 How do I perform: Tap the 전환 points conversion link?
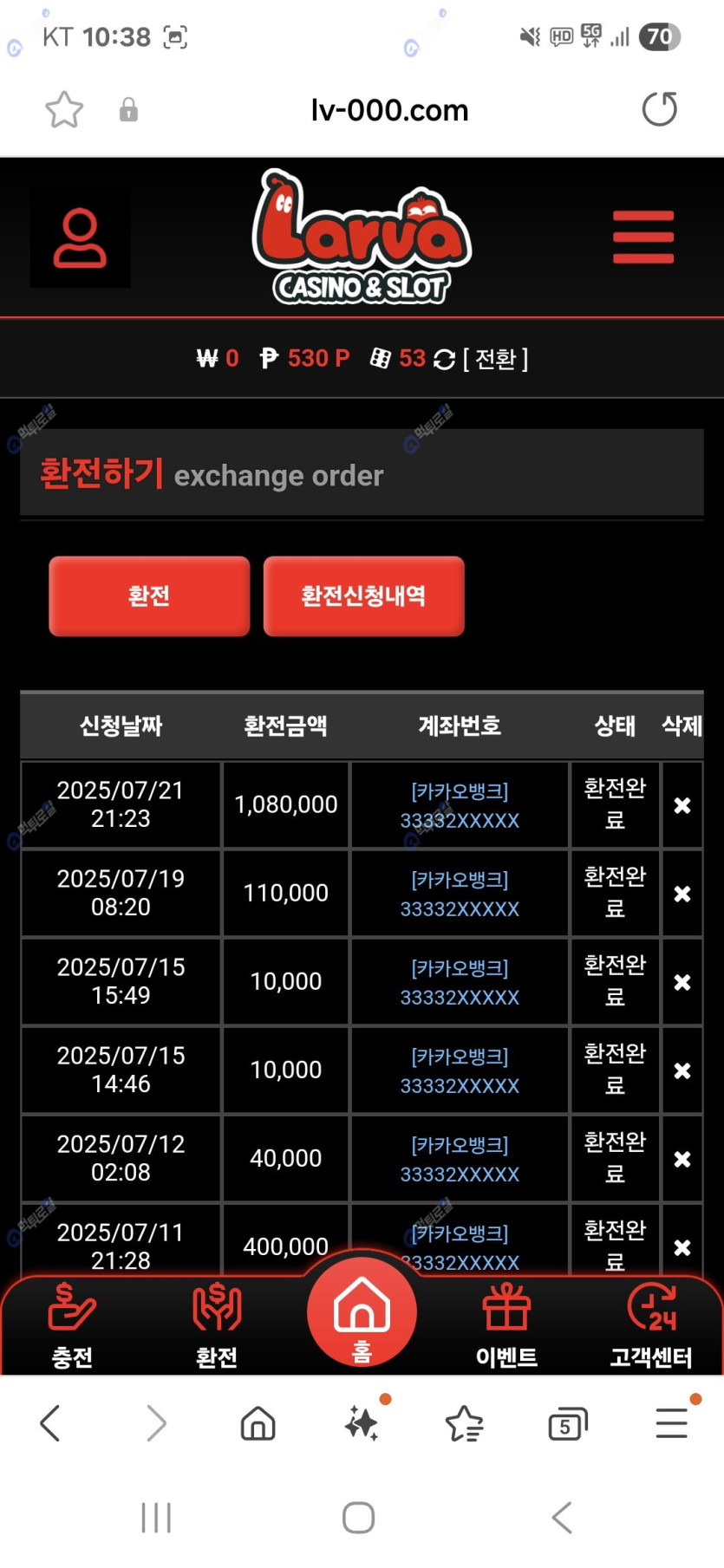[x=496, y=359]
